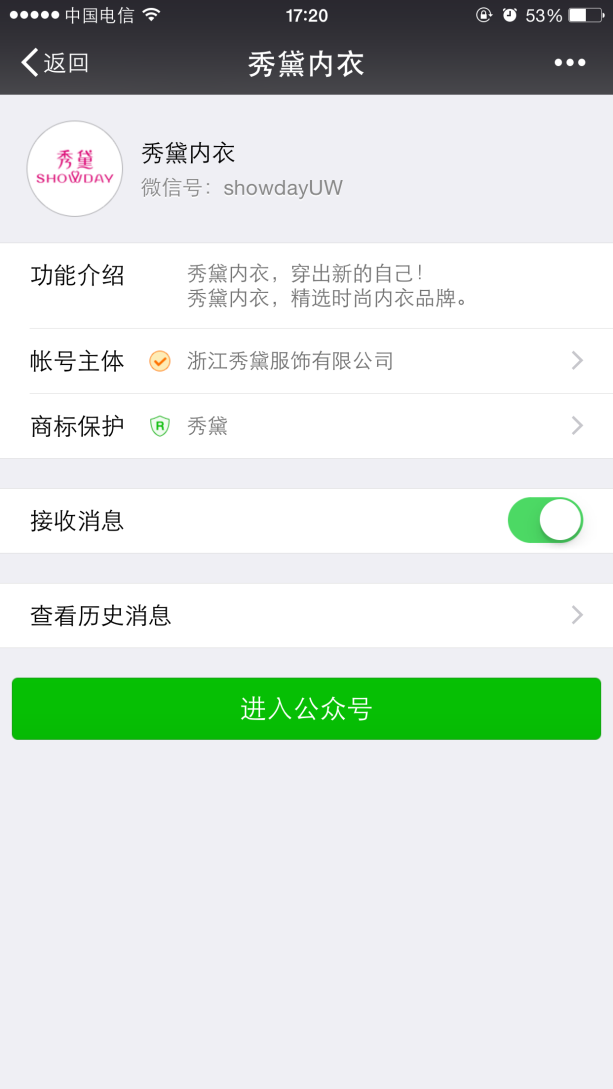
Task: Turn off 接收消息 switch
Action: pos(545,521)
